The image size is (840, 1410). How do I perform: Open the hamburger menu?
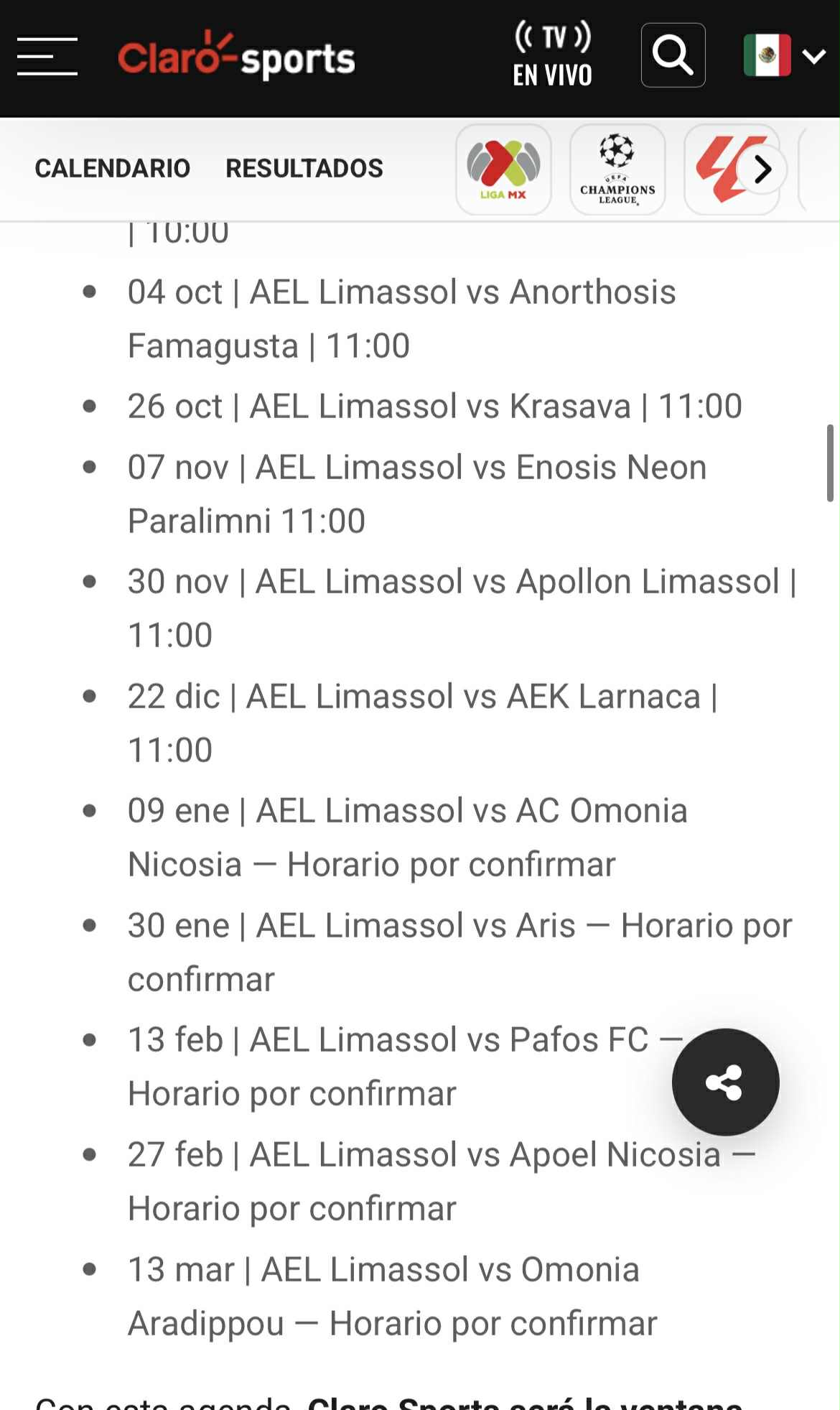(47, 56)
